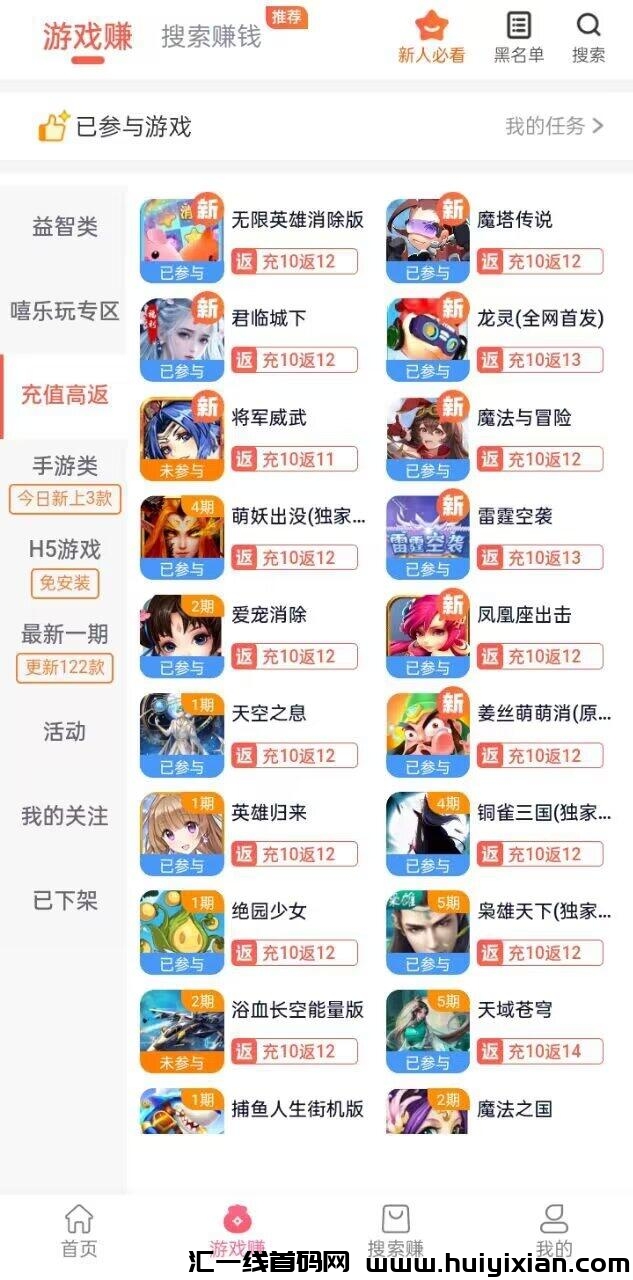Select the 嘻乐玩专区 category
This screenshot has height=1280, width=633.
coord(65,311)
